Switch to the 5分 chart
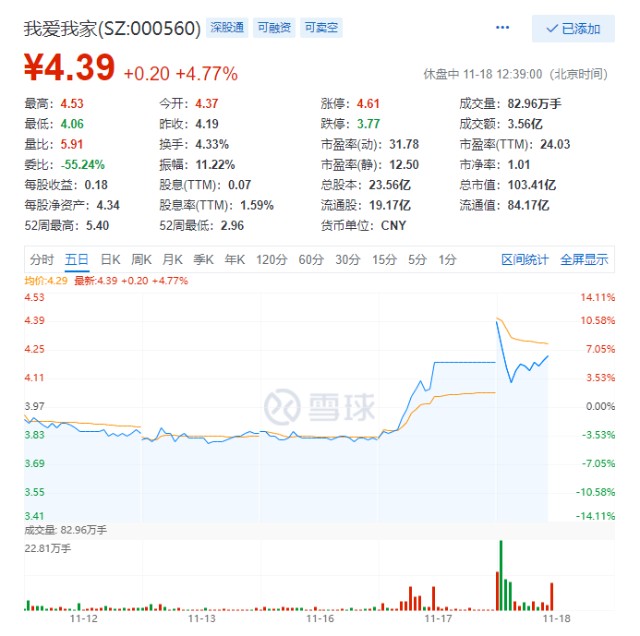 (x=417, y=260)
